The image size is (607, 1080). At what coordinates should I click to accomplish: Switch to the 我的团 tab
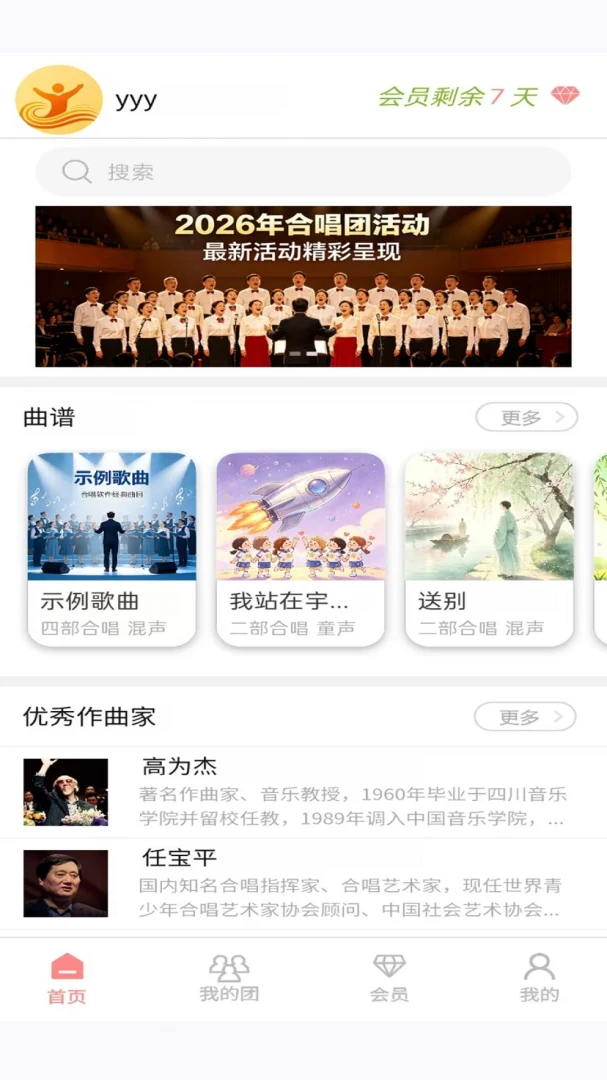[x=229, y=979]
